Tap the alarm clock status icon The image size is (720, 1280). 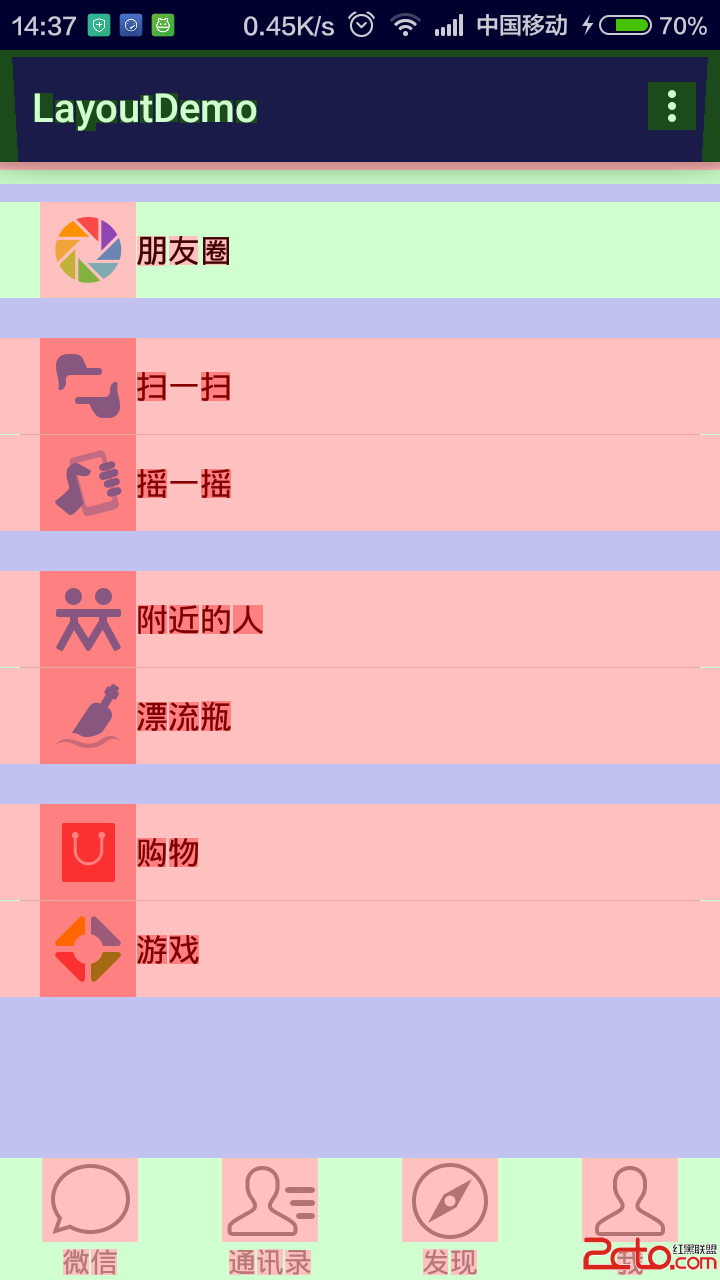[x=359, y=25]
